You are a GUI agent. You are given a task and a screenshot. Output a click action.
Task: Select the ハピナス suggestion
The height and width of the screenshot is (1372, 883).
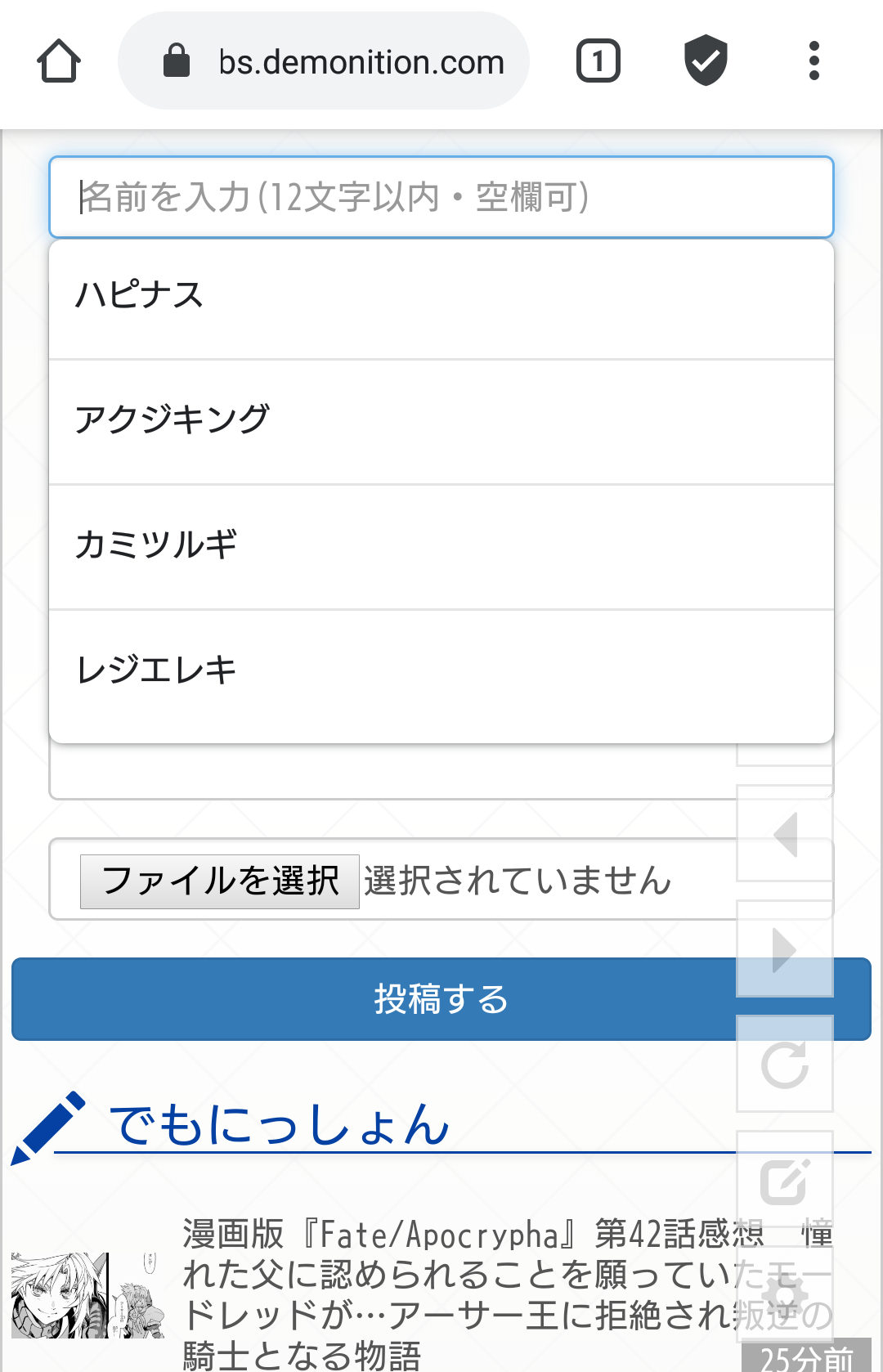441,297
